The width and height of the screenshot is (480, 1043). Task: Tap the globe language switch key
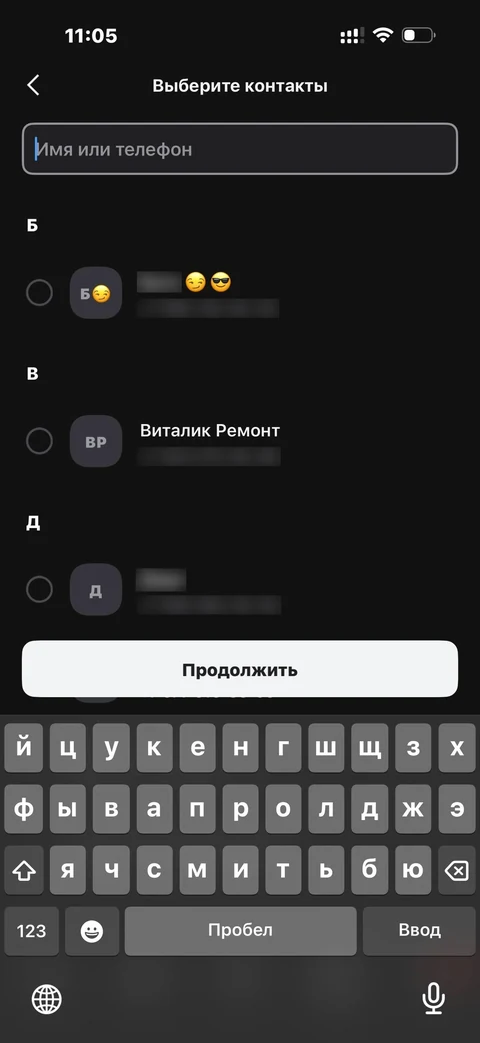[47, 998]
